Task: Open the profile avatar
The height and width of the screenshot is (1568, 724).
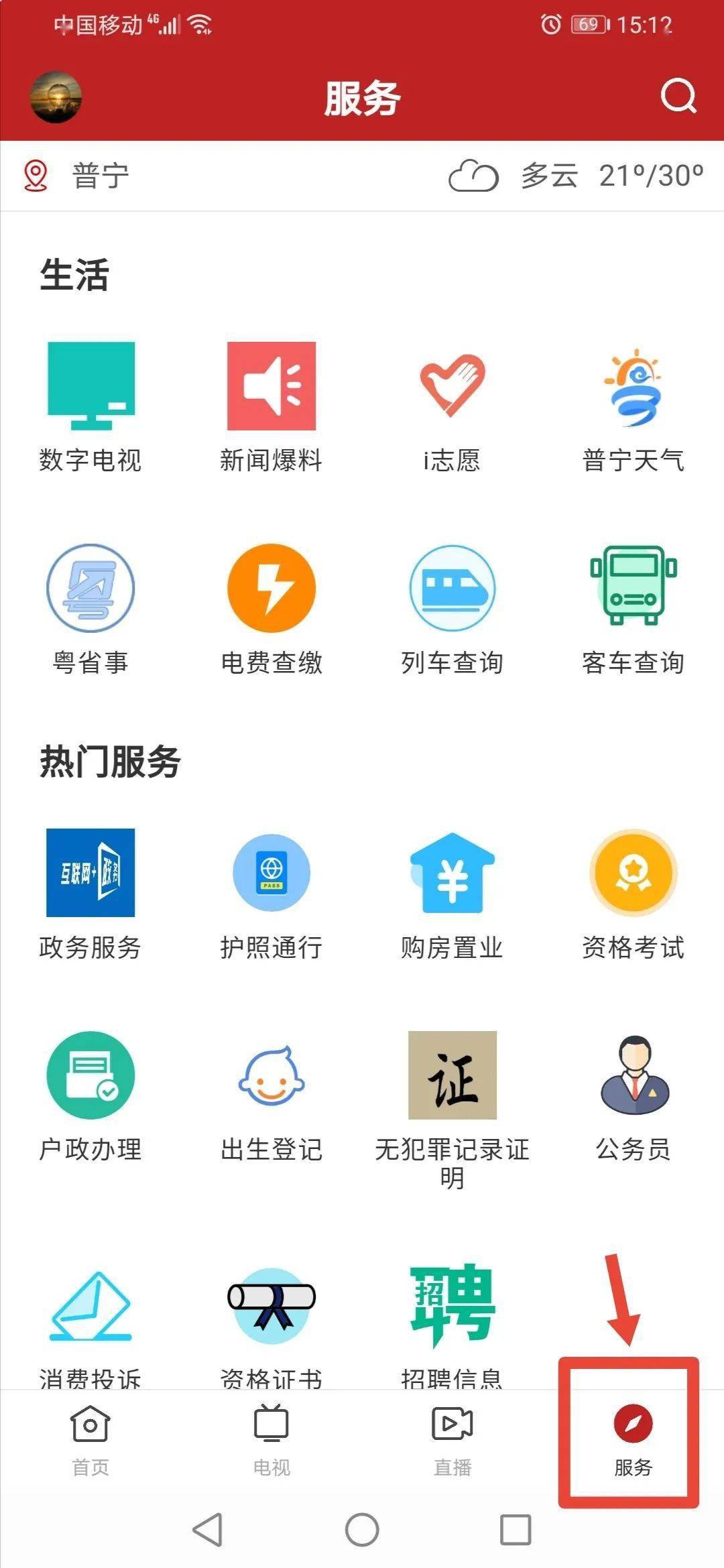Action: pos(56,97)
